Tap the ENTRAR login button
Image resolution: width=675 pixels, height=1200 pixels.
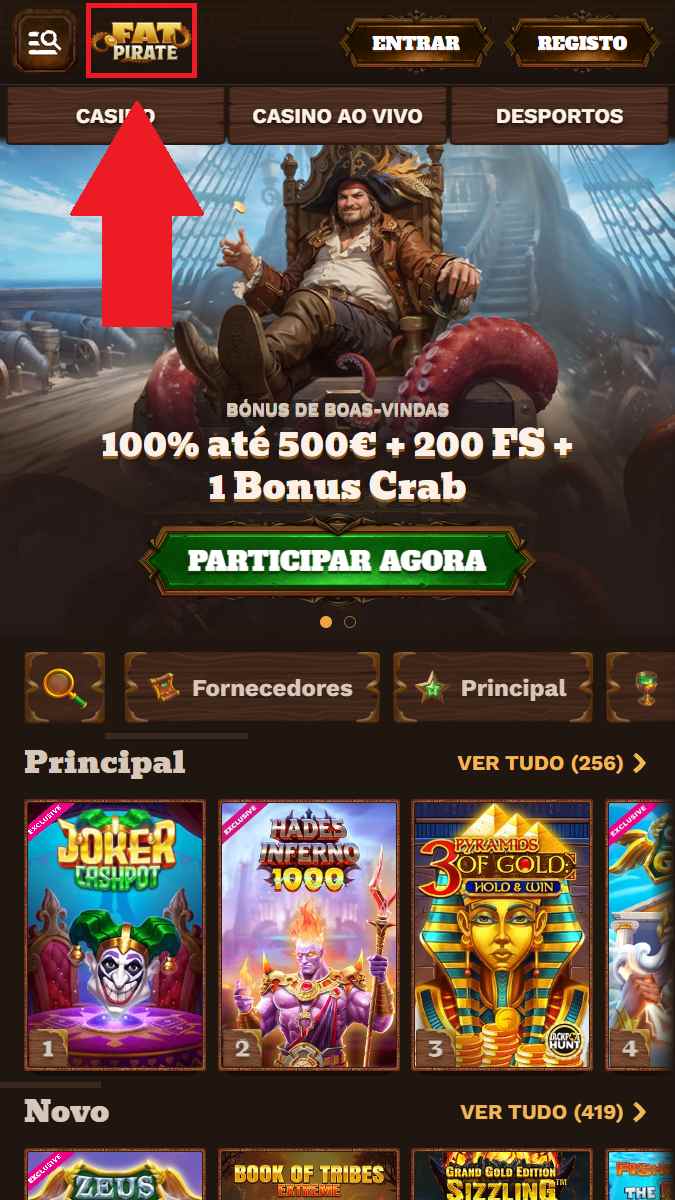[415, 43]
